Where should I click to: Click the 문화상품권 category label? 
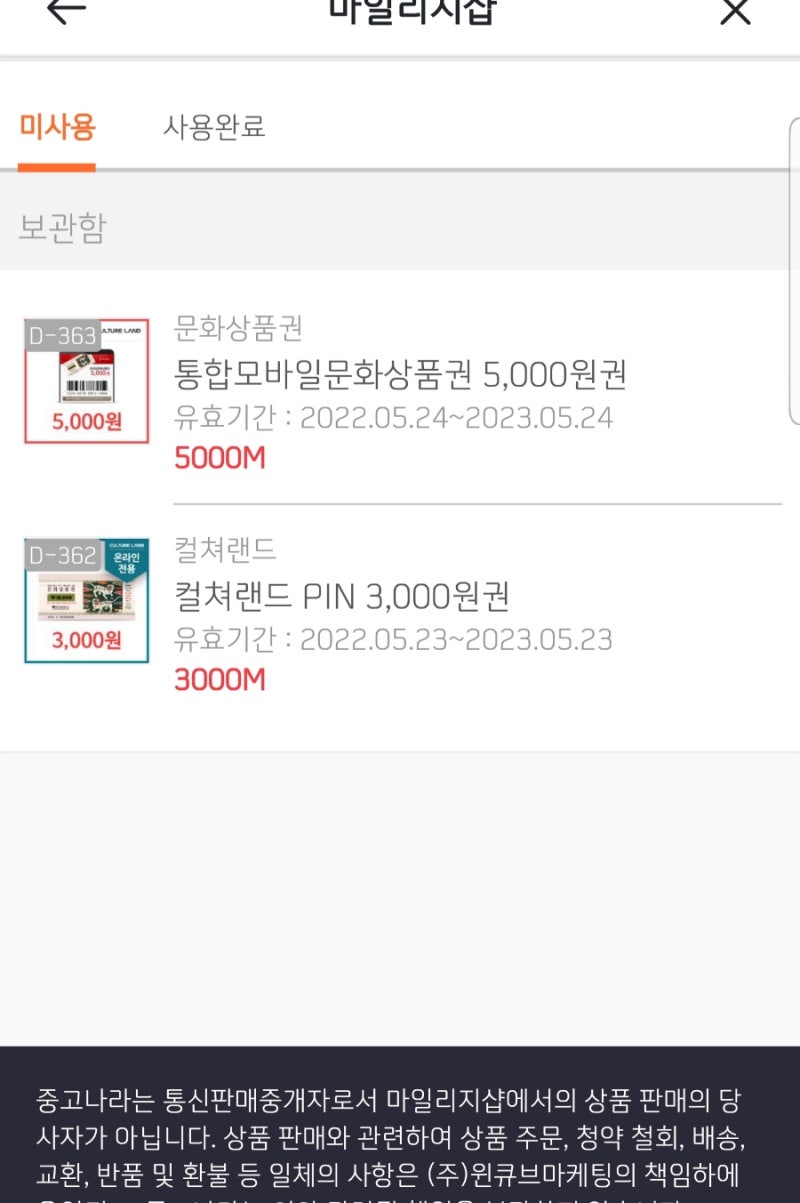click(241, 326)
